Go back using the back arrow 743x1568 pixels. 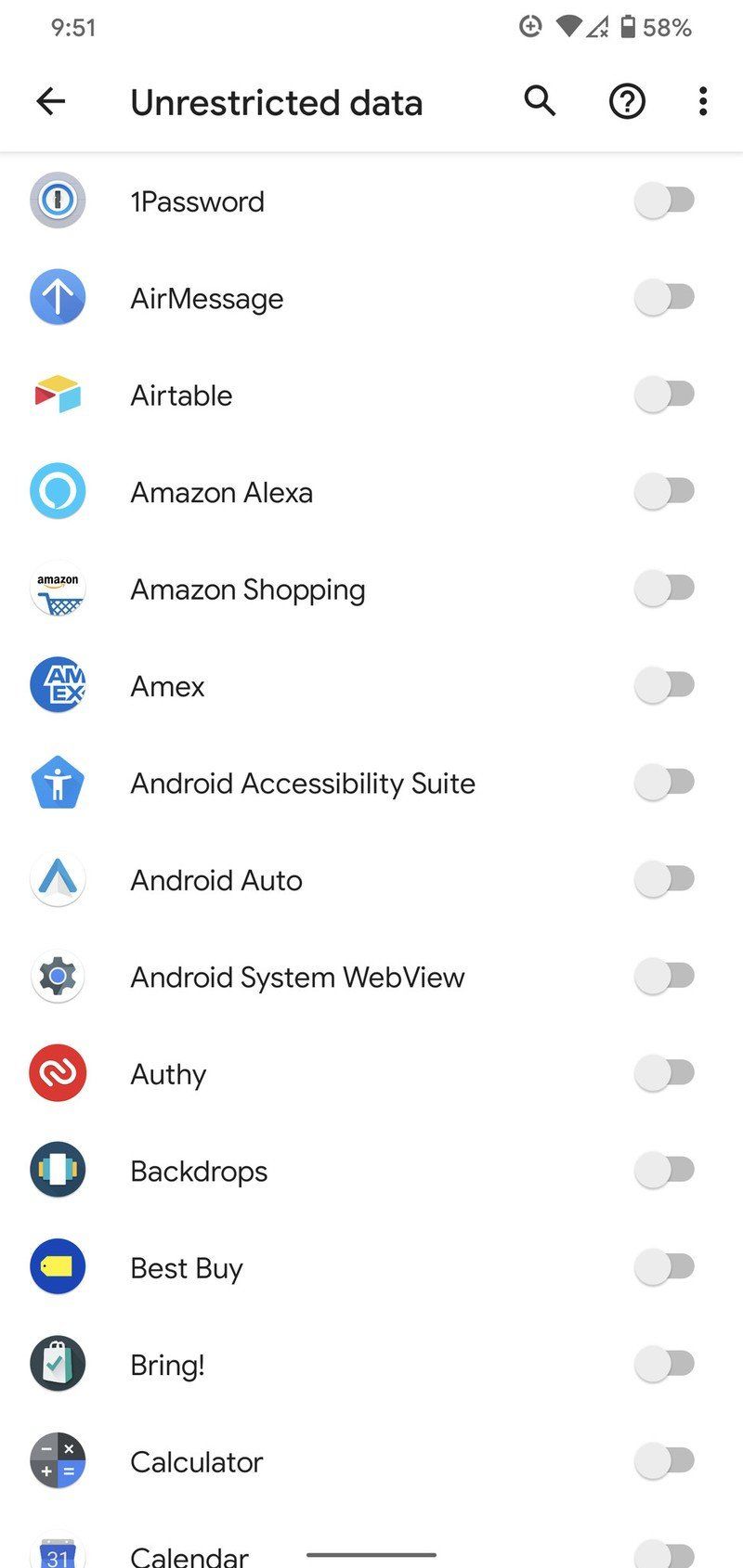tap(51, 101)
